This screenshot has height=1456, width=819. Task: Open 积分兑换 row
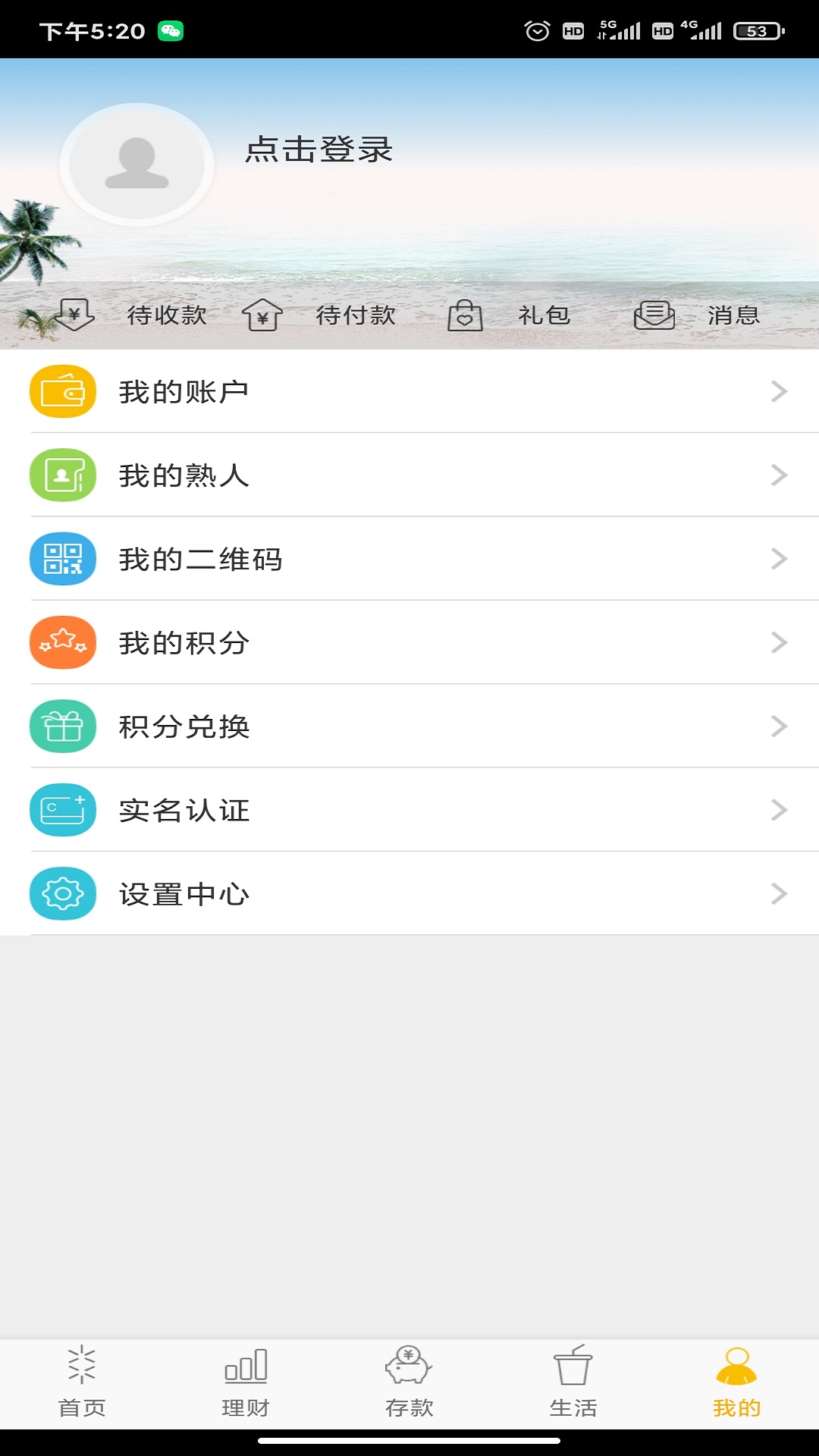409,726
